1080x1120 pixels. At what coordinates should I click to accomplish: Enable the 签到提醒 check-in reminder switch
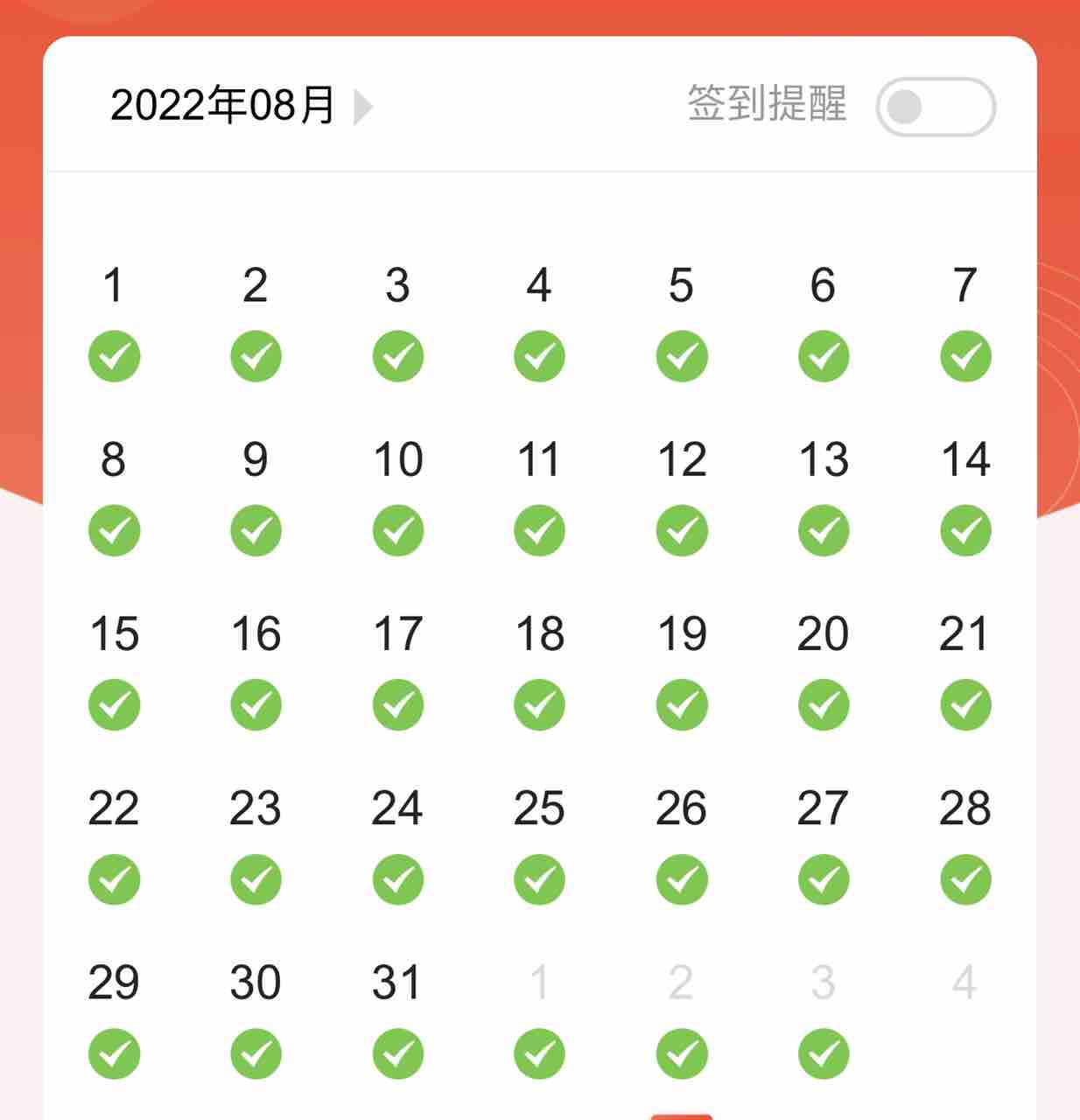click(935, 107)
